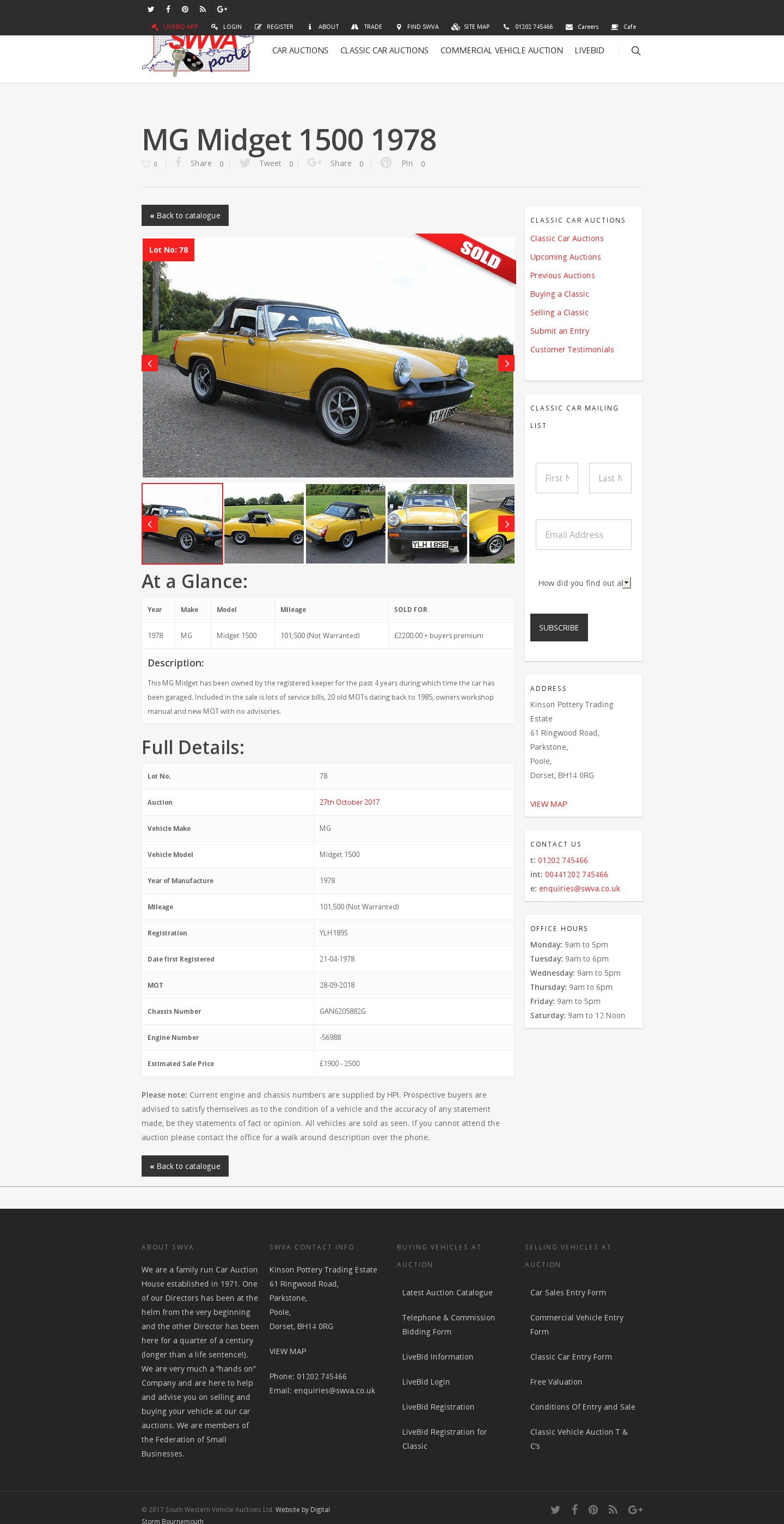
Task: Email enquiries@swva.co.uk from Contact Us
Action: [x=579, y=889]
